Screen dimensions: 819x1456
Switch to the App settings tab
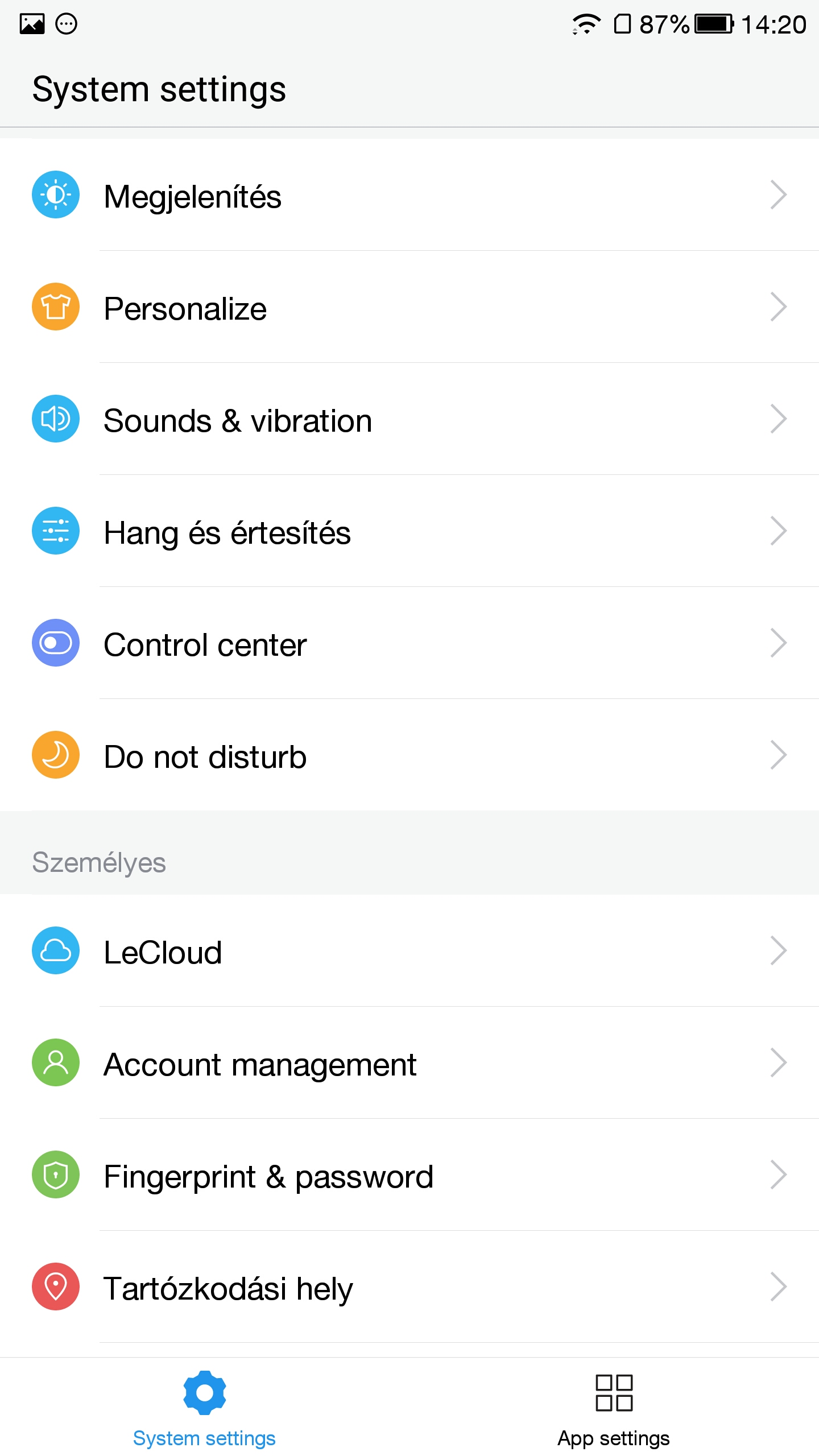[x=614, y=1407]
